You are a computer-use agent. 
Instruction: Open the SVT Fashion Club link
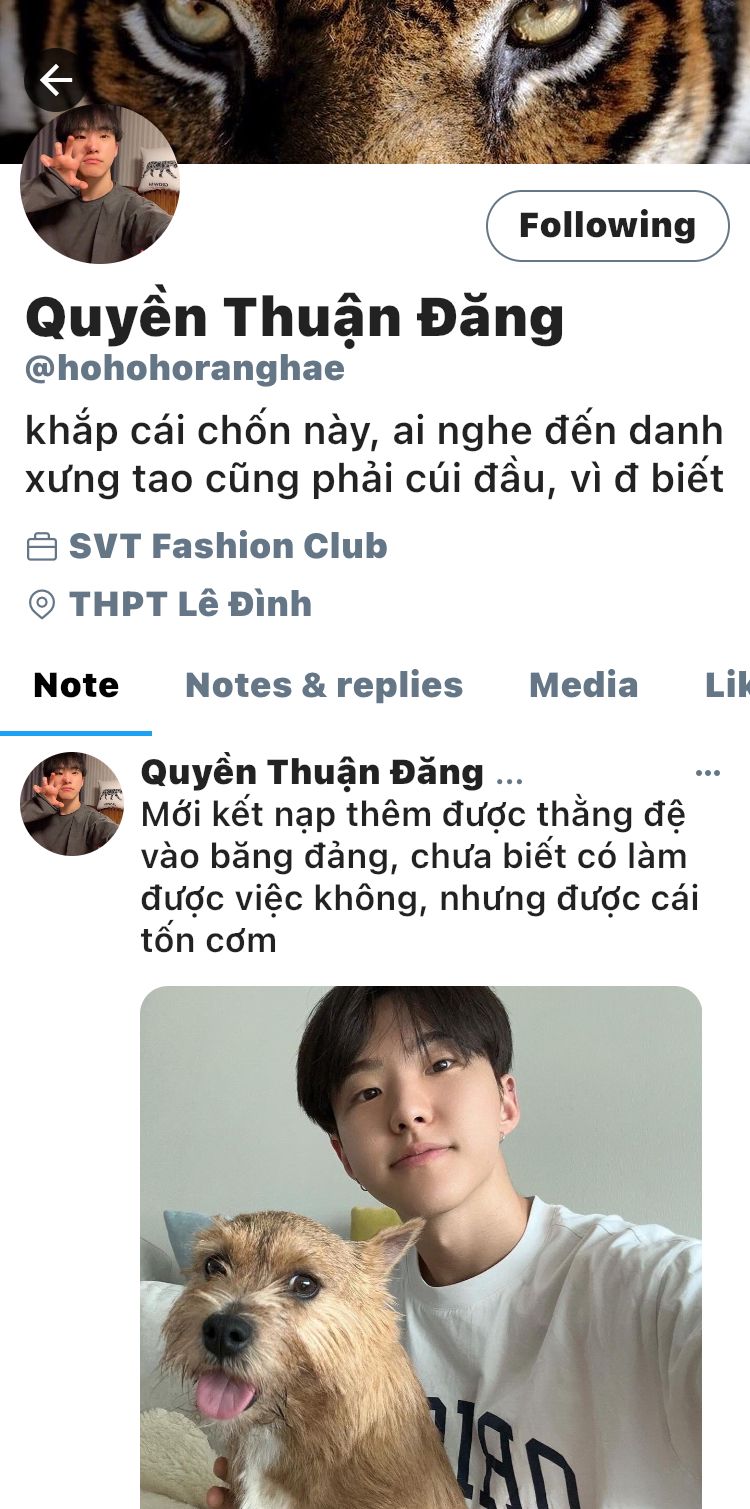[227, 546]
